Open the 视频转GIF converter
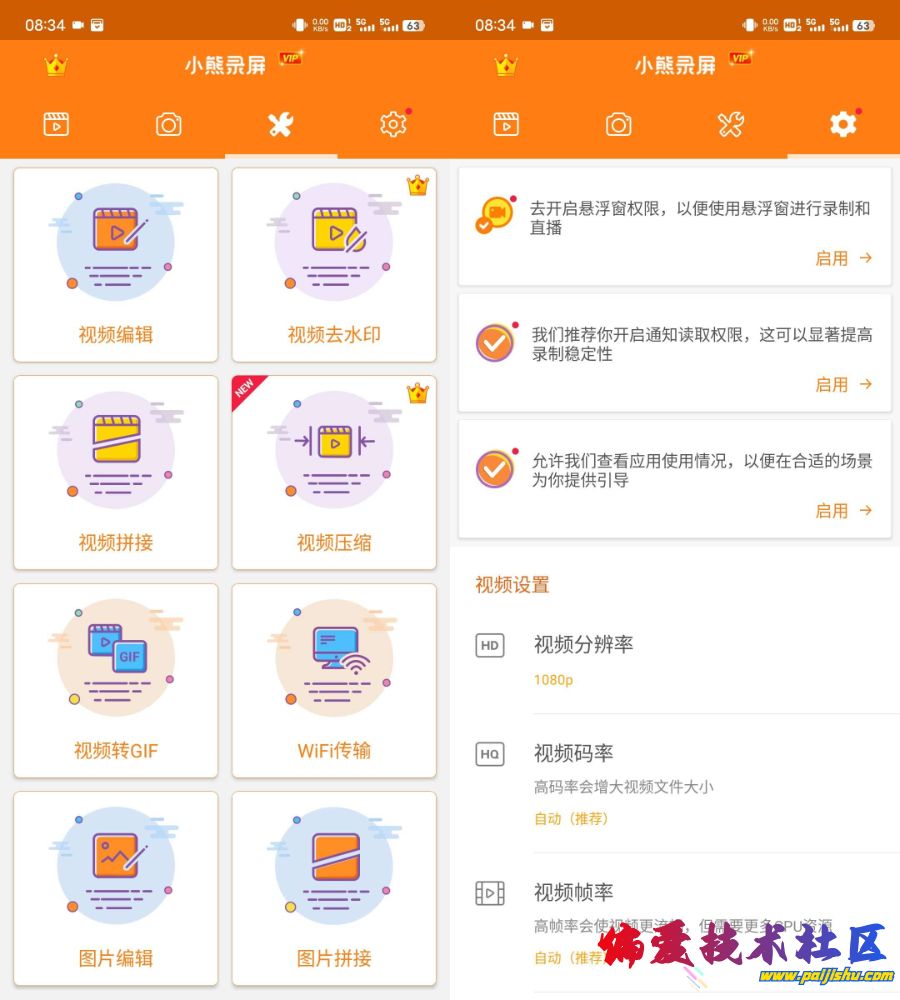The height and width of the screenshot is (1000, 900). [115, 681]
